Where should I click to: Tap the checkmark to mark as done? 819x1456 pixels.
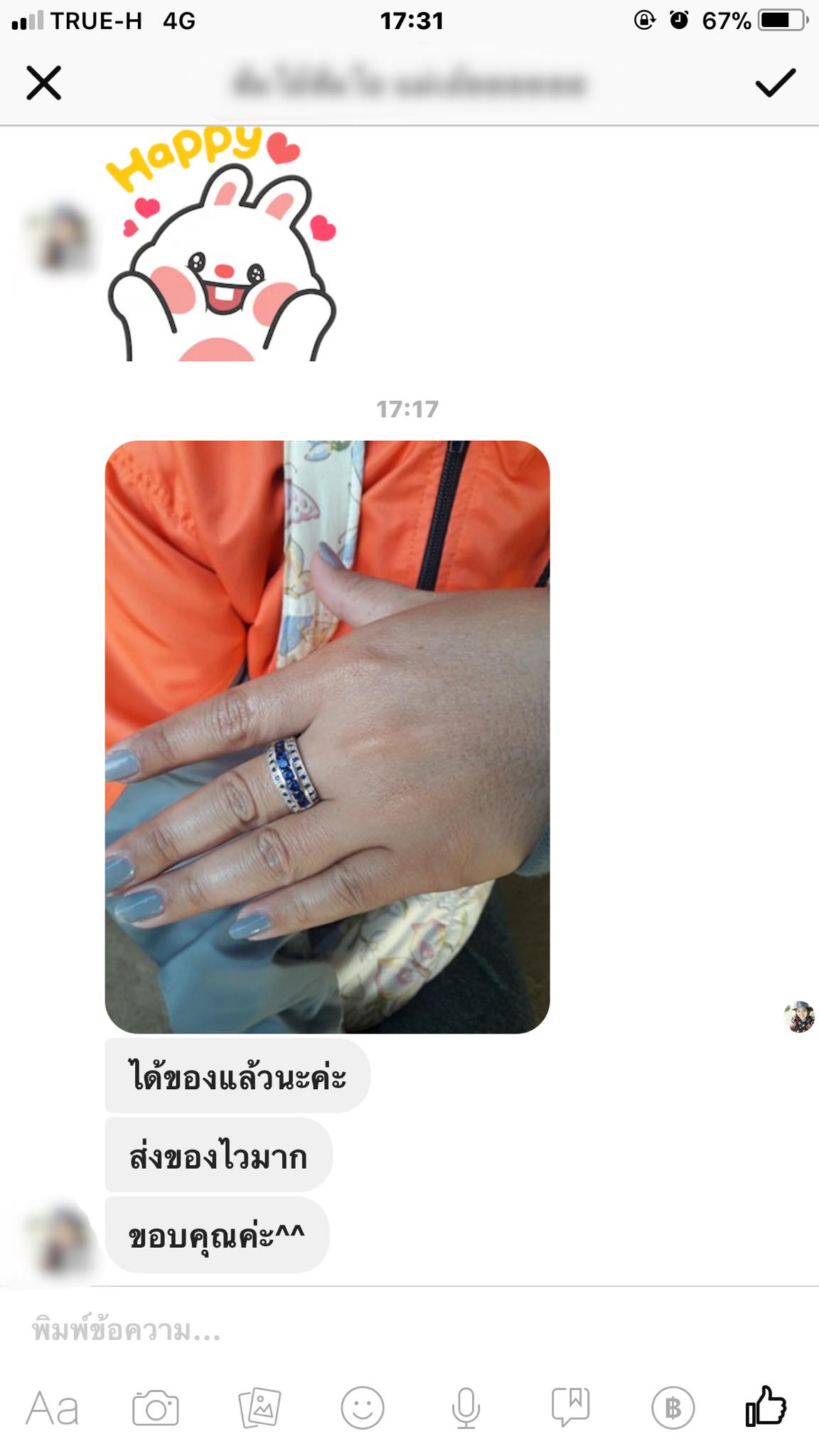[774, 83]
